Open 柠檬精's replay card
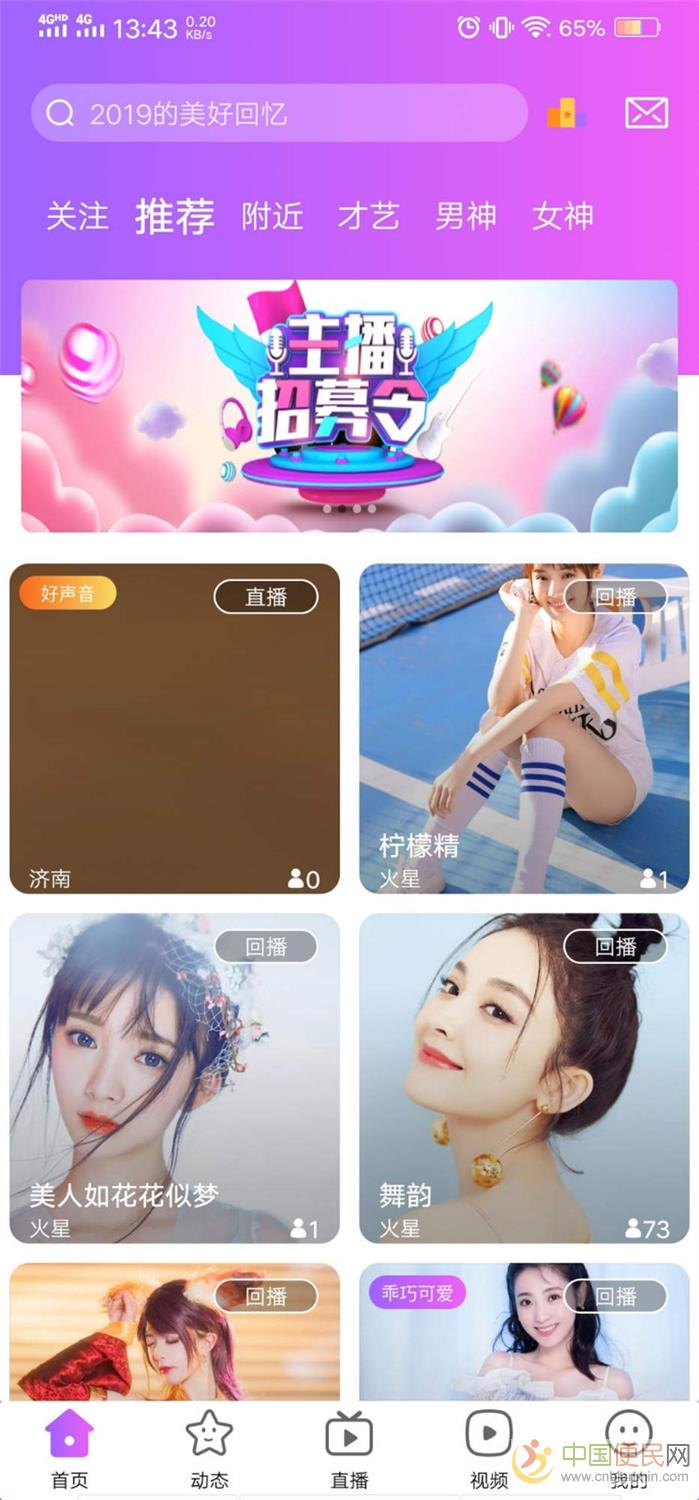The image size is (699, 1500). point(524,728)
